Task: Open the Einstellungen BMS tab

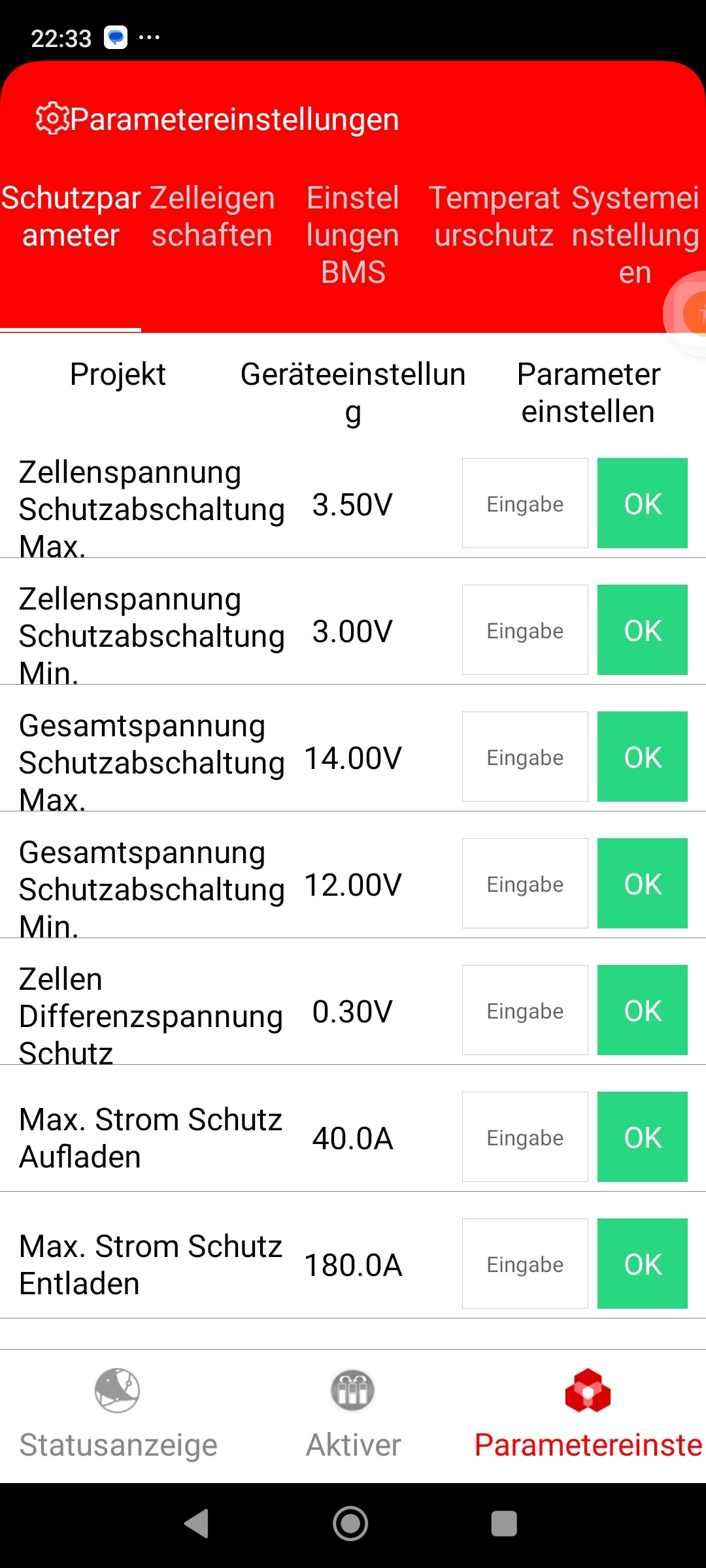Action: pos(353,235)
